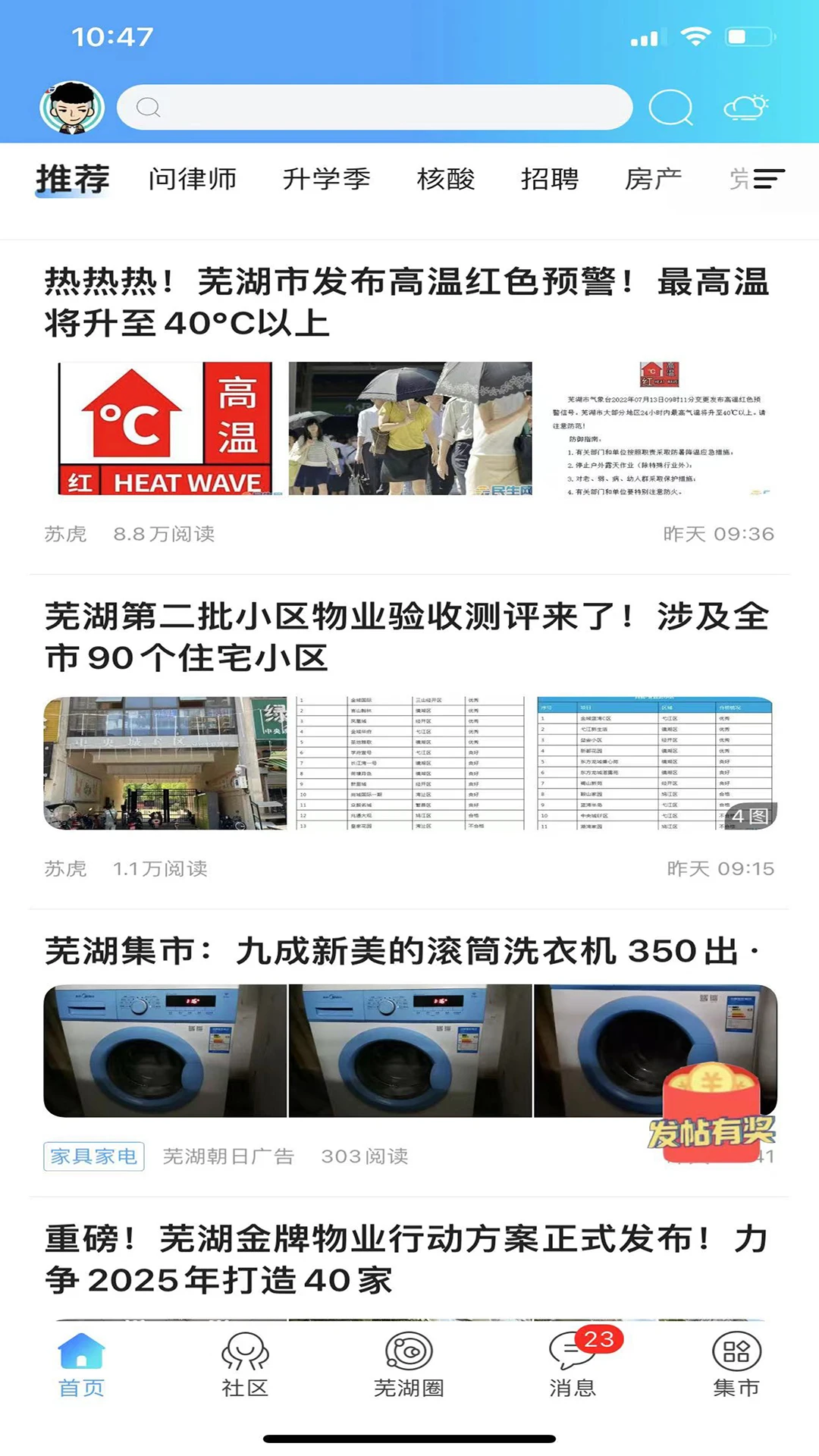Switch to the 社区 tab
Viewport: 819px width, 1456px height.
[x=245, y=1364]
